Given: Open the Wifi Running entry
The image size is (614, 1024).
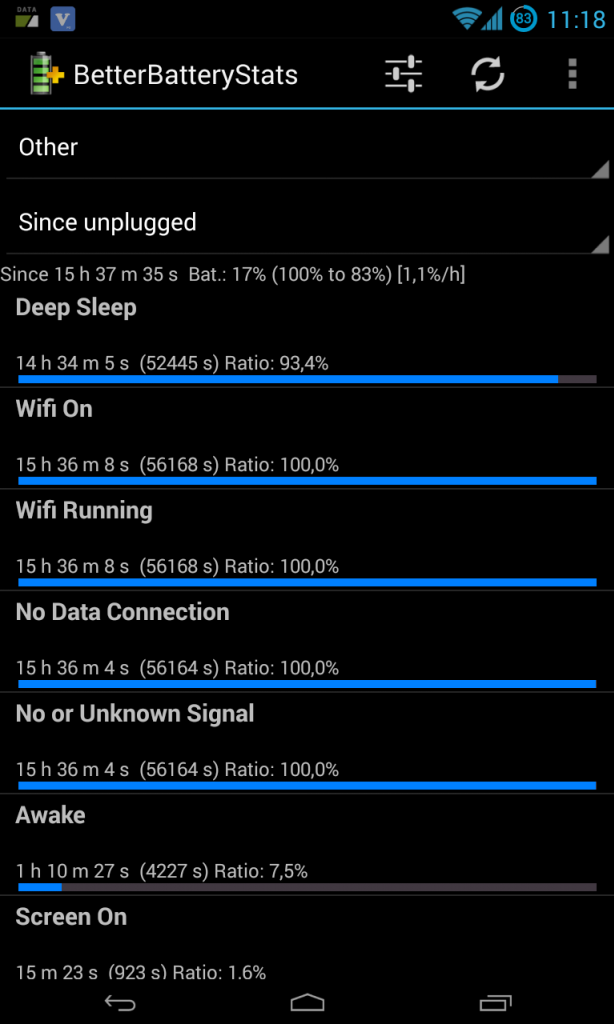Looking at the screenshot, I should (307, 540).
